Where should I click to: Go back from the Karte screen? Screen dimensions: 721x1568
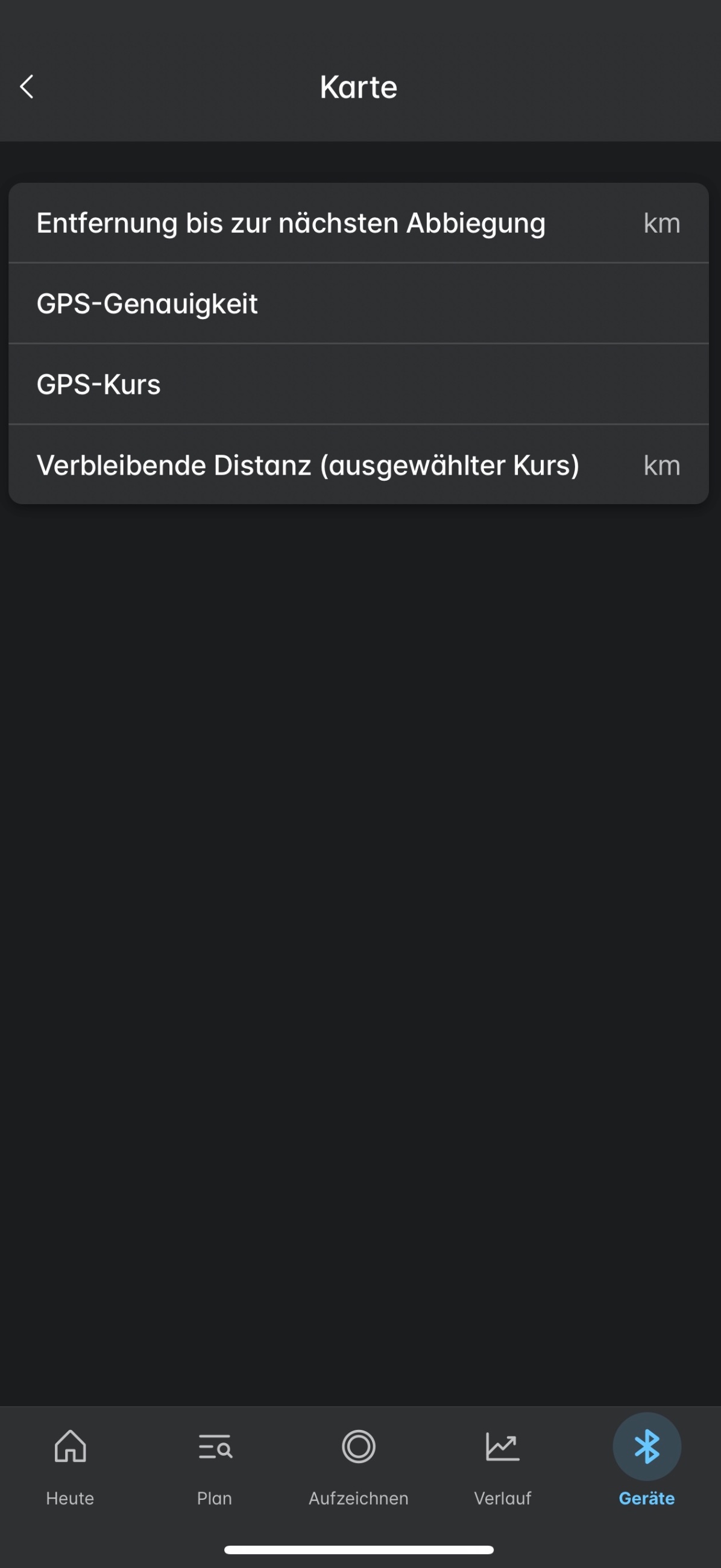[27, 87]
